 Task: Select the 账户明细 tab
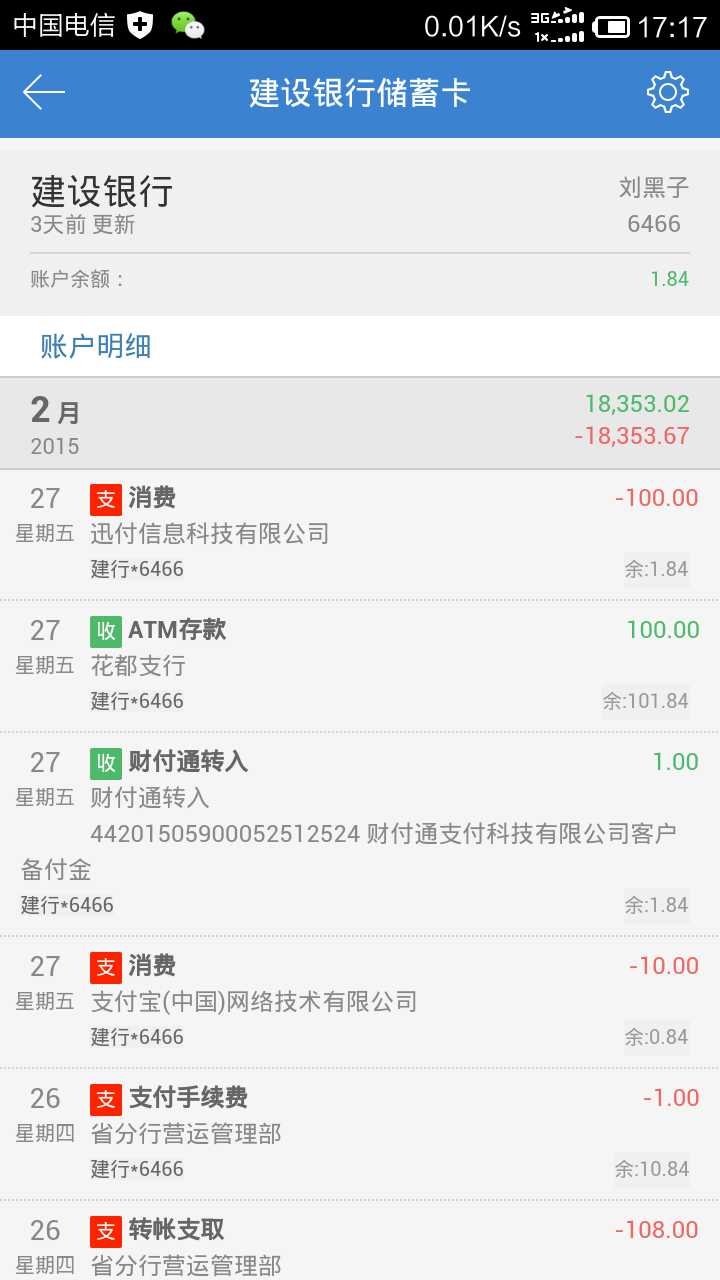[96, 346]
